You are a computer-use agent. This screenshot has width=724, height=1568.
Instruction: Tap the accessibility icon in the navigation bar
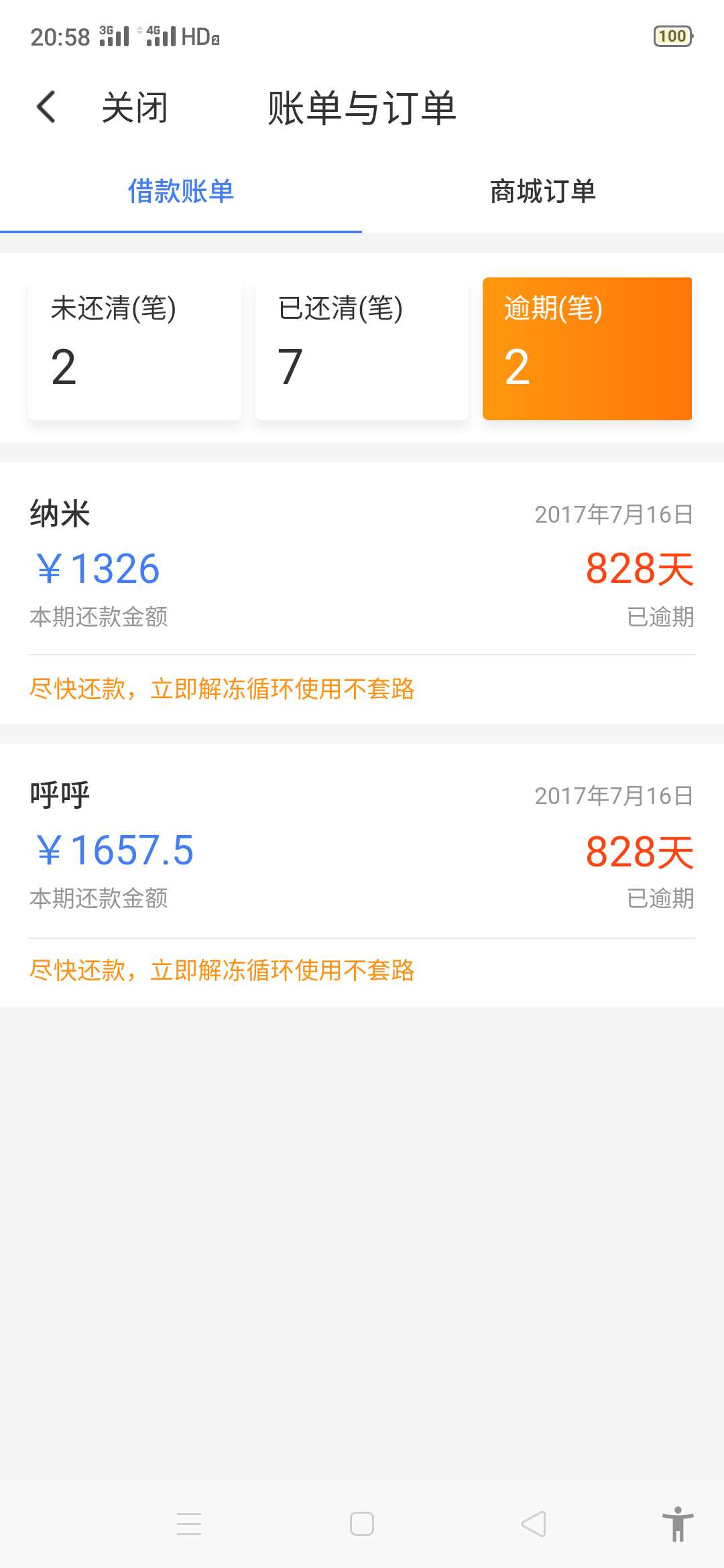678,1524
